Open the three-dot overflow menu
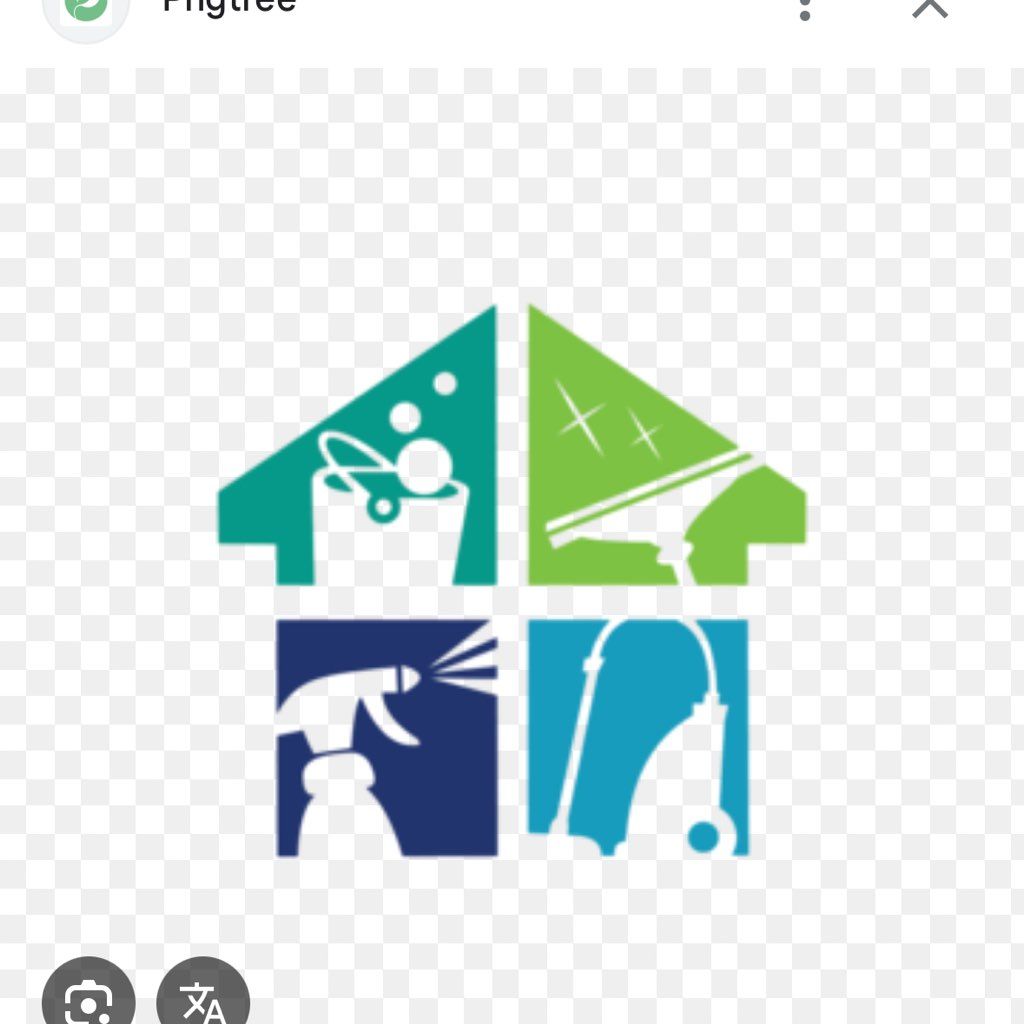The height and width of the screenshot is (1024, 1024). pyautogui.click(x=804, y=8)
